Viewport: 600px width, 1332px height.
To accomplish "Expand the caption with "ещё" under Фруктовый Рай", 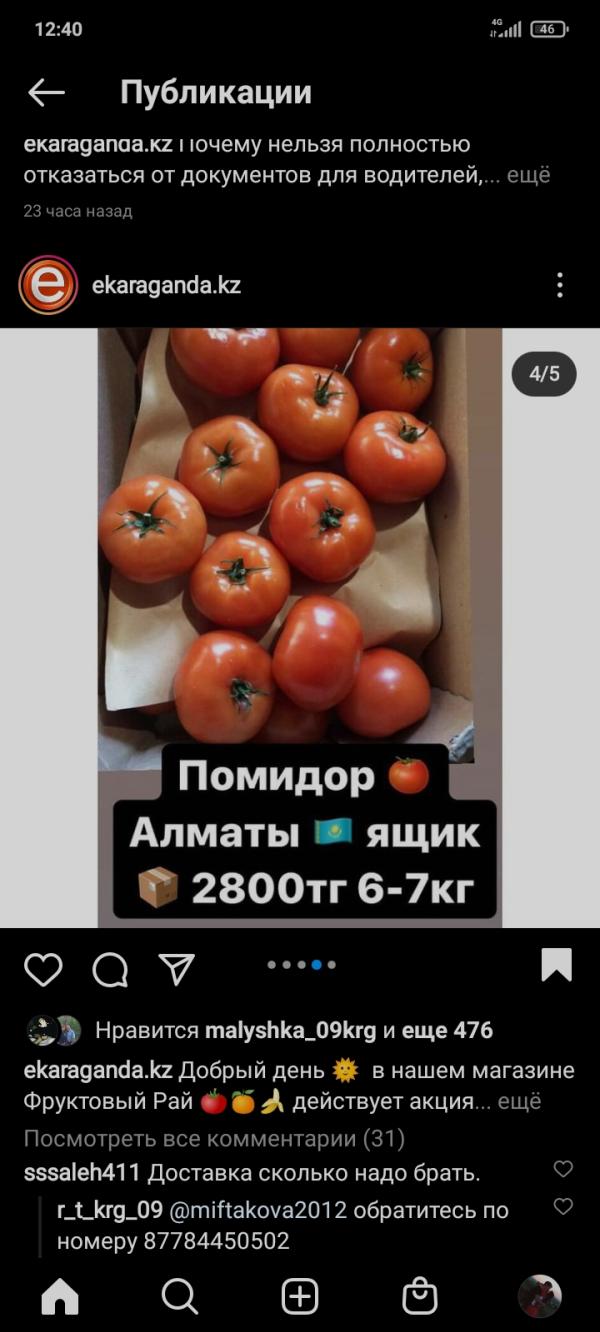I will click(x=519, y=1101).
